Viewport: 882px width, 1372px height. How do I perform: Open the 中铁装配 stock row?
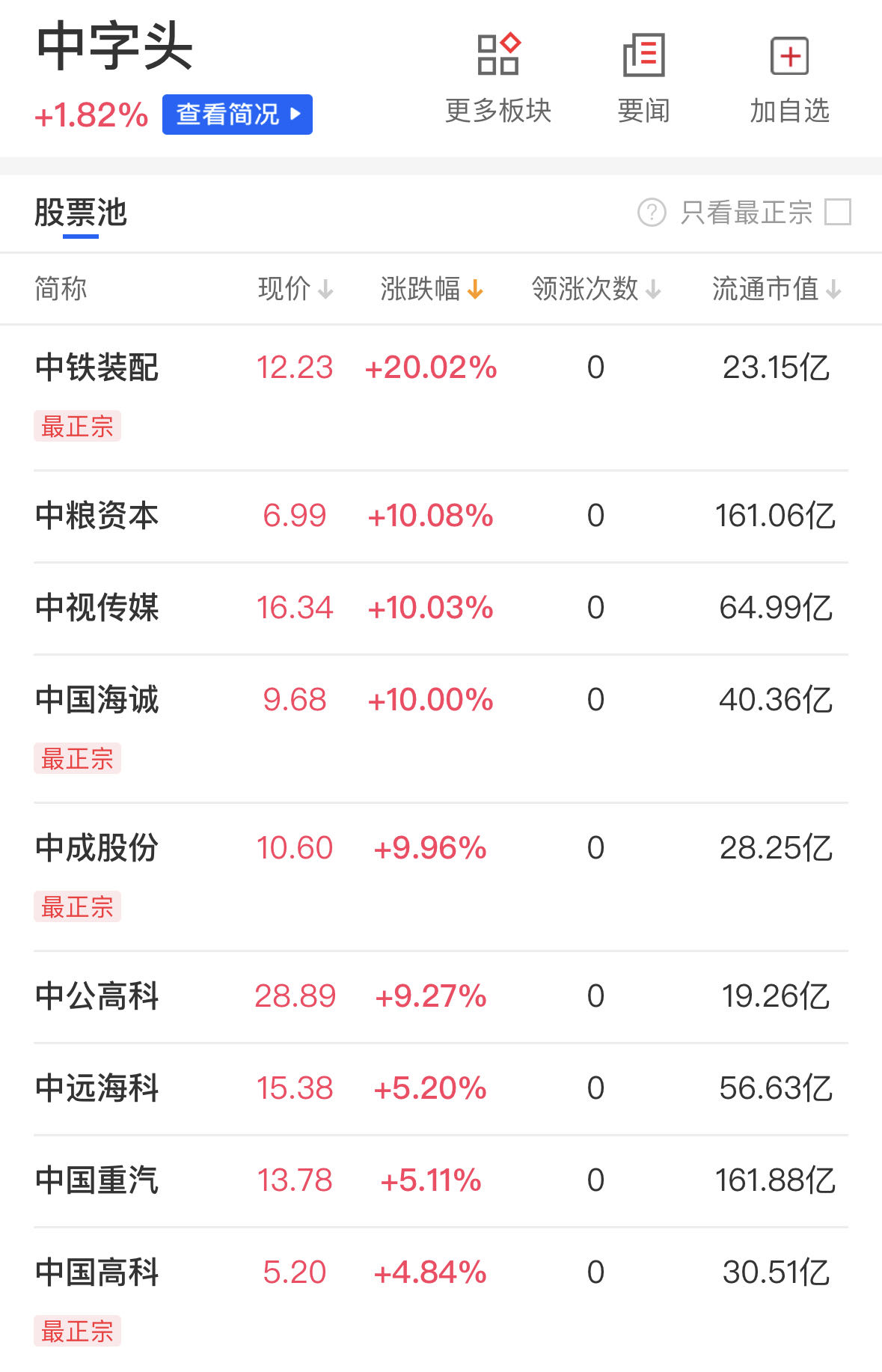[x=97, y=368]
